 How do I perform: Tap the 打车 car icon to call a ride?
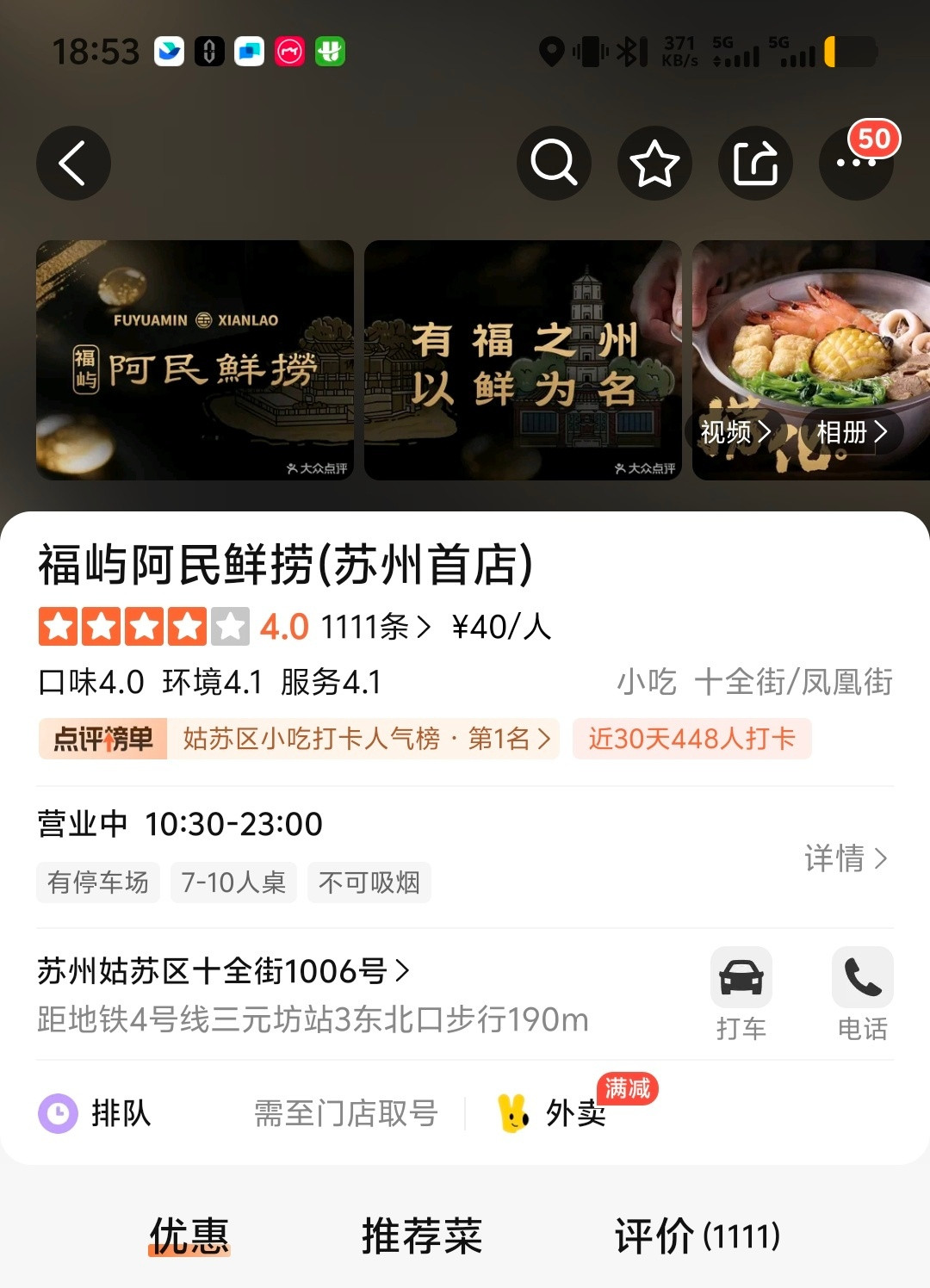point(741,977)
